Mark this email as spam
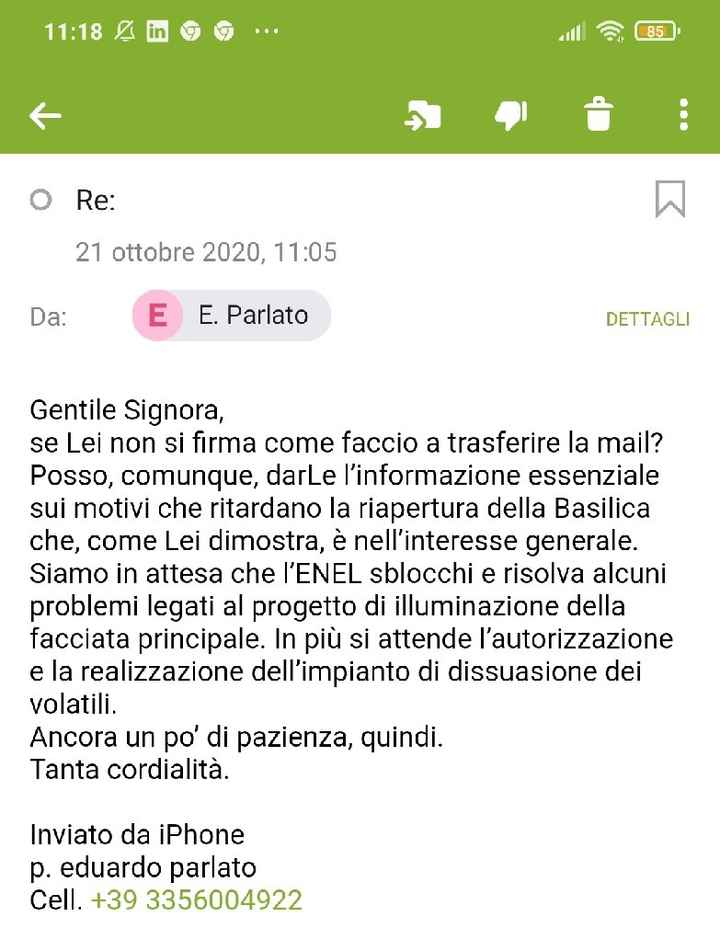 point(511,116)
